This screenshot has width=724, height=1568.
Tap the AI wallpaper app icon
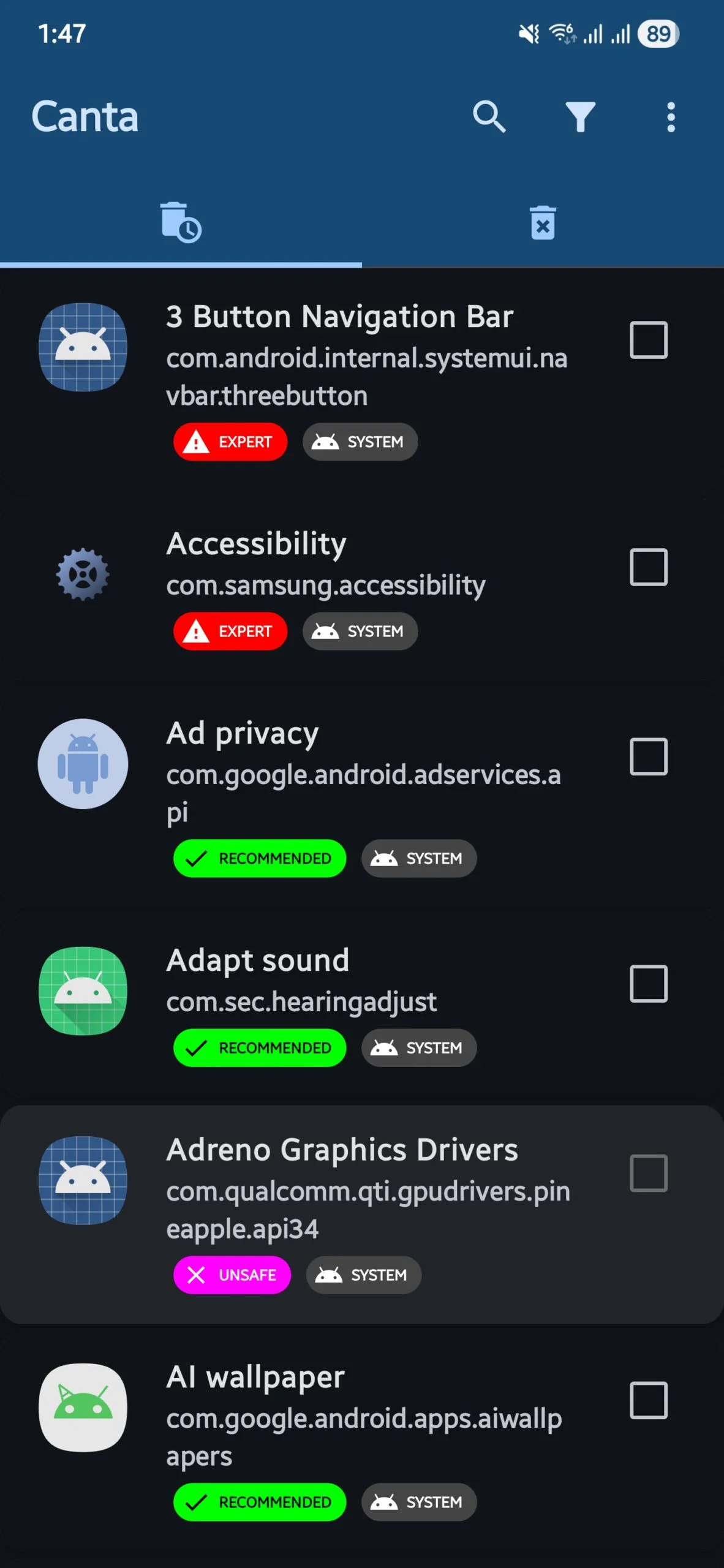(x=83, y=1408)
